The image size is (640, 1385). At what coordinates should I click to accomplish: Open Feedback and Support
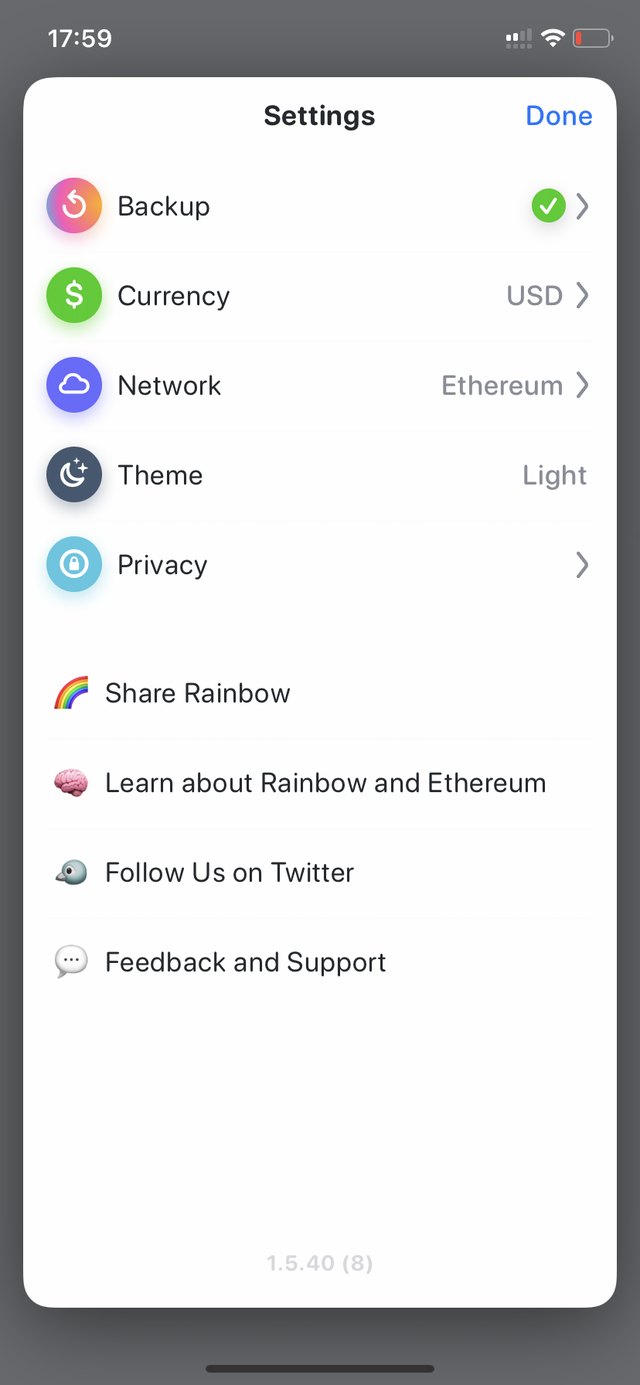pos(320,962)
